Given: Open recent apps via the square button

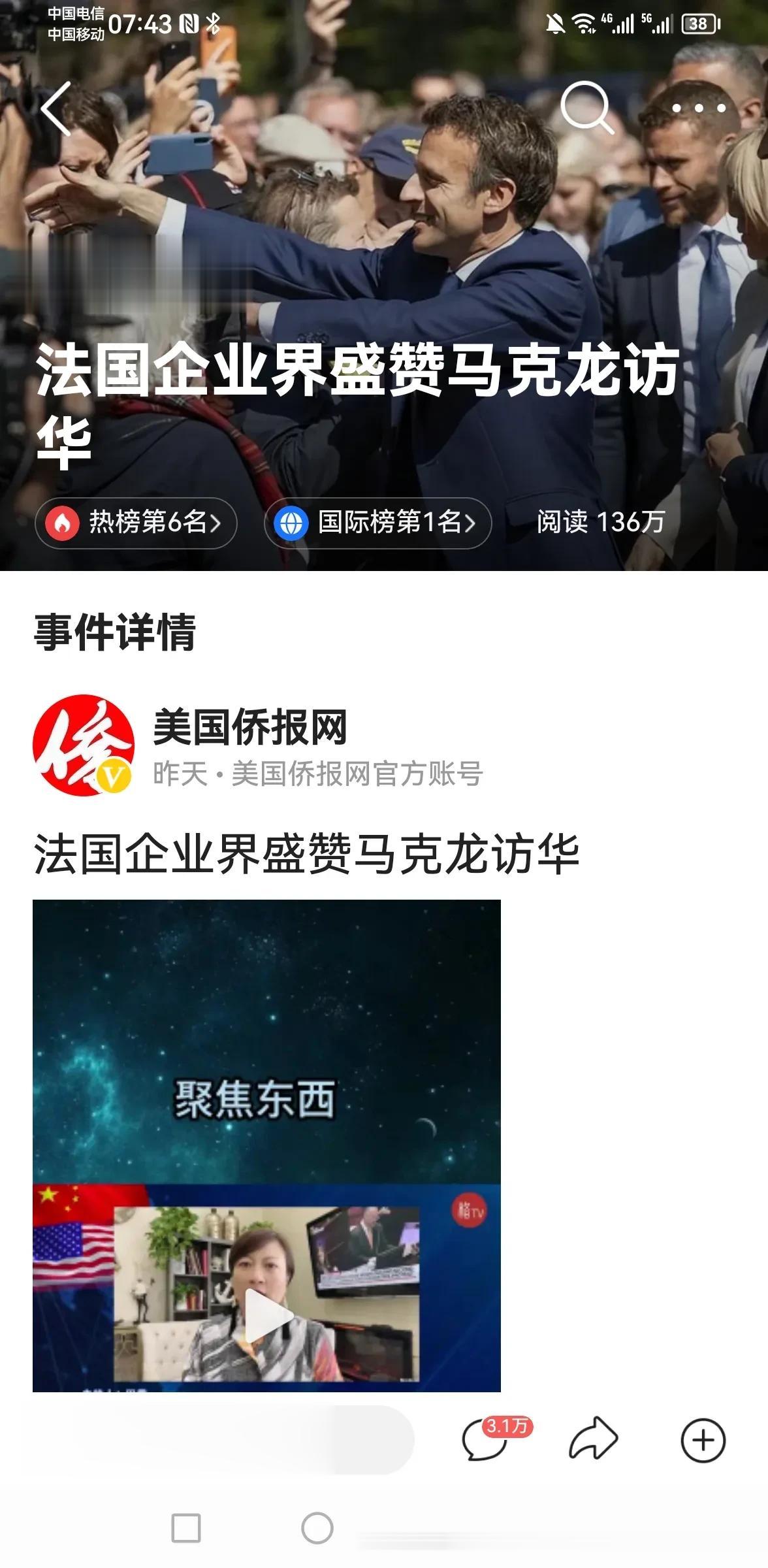Looking at the screenshot, I should click(186, 1528).
